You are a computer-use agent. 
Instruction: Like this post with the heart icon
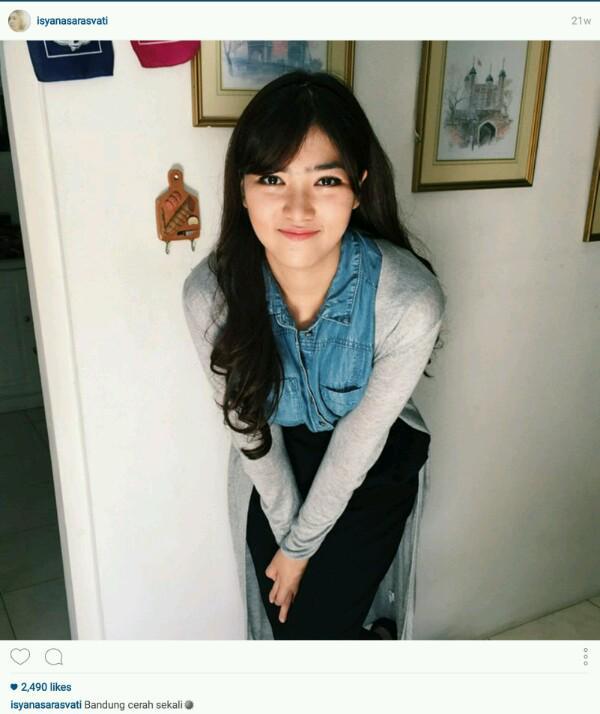(x=20, y=656)
